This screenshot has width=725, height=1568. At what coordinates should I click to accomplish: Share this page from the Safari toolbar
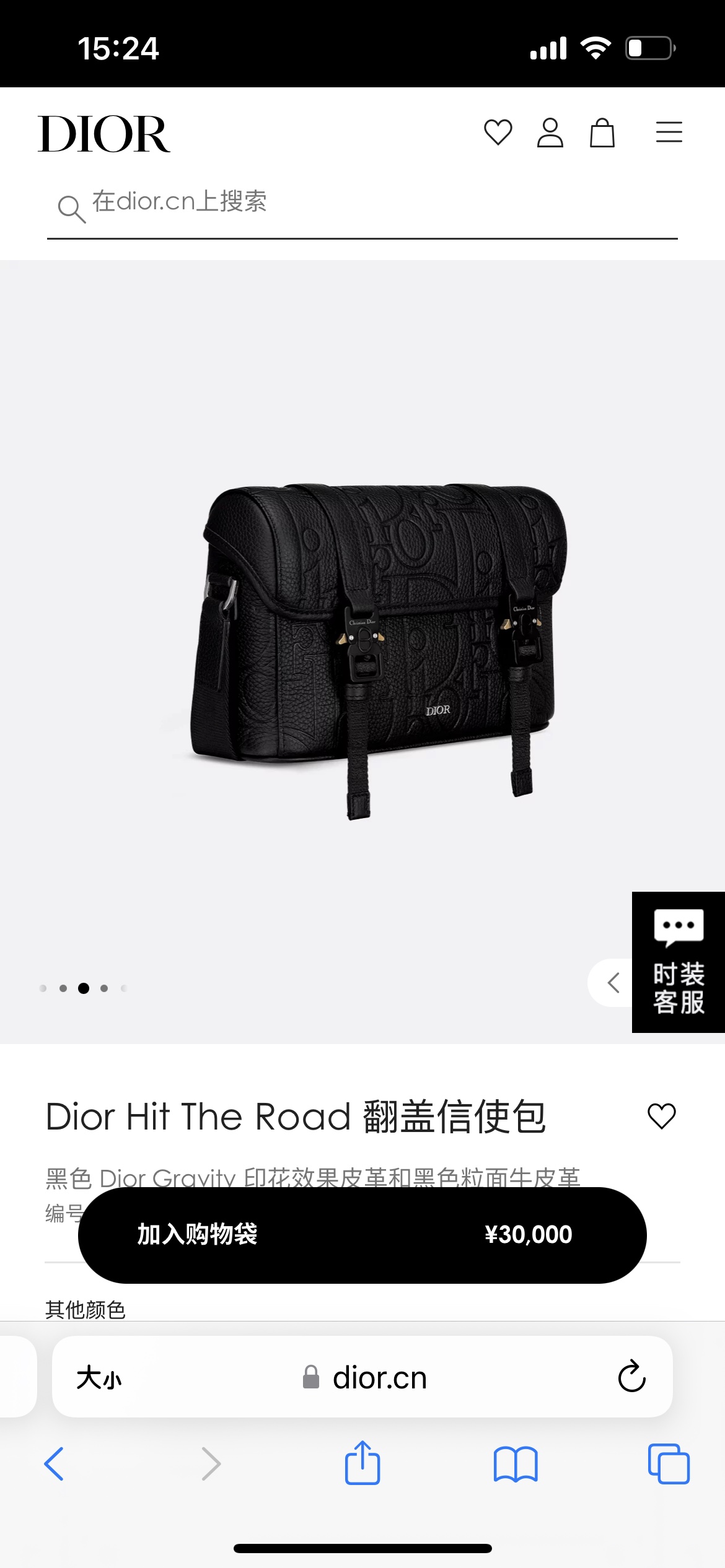coord(362,1463)
